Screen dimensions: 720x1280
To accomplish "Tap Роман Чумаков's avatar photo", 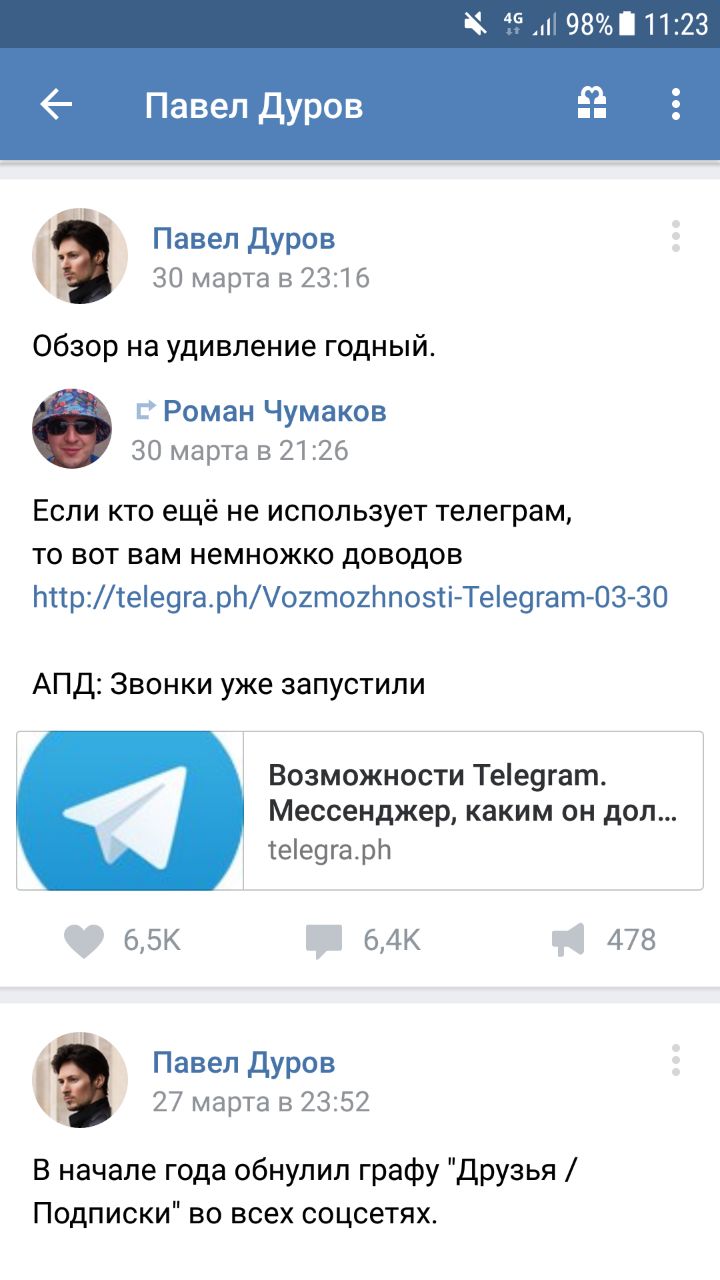I will click(x=72, y=429).
